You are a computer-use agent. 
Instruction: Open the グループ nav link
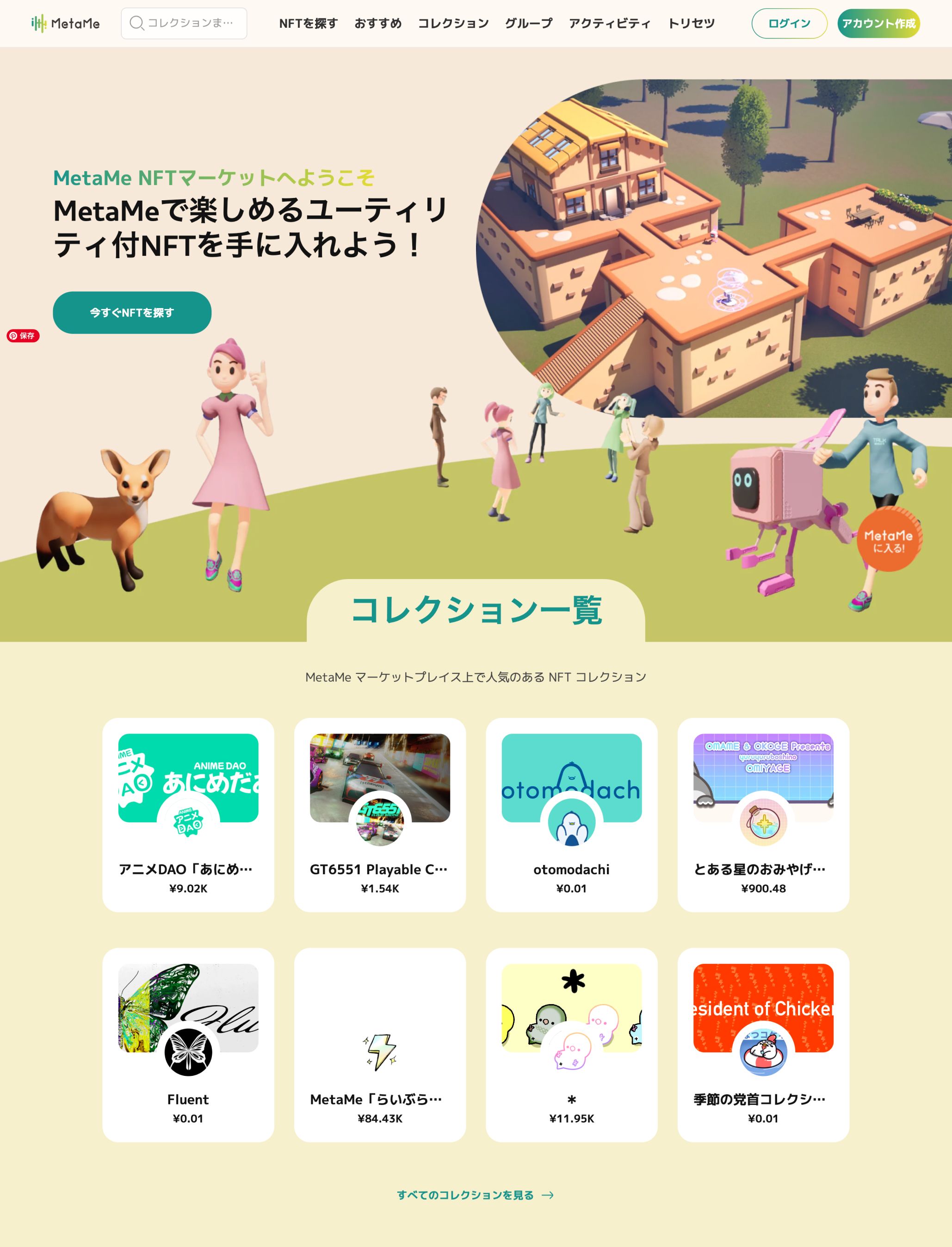tap(528, 23)
